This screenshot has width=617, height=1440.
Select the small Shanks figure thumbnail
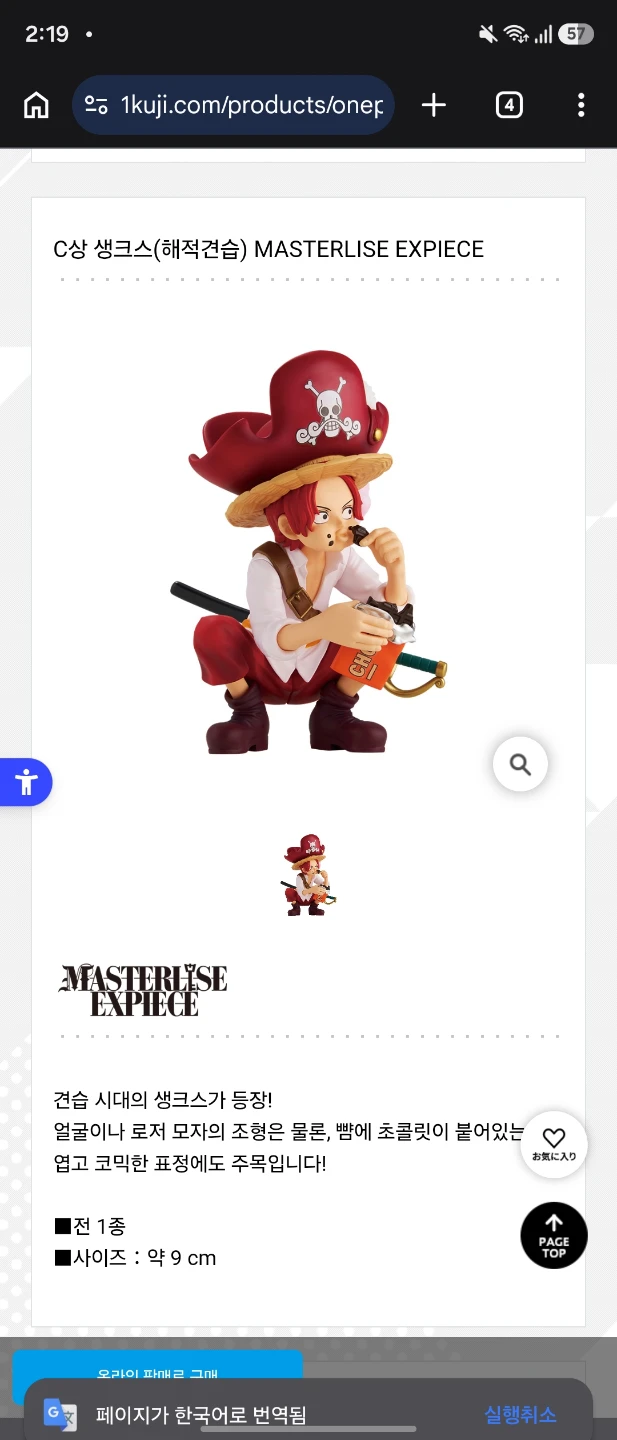coord(309,874)
